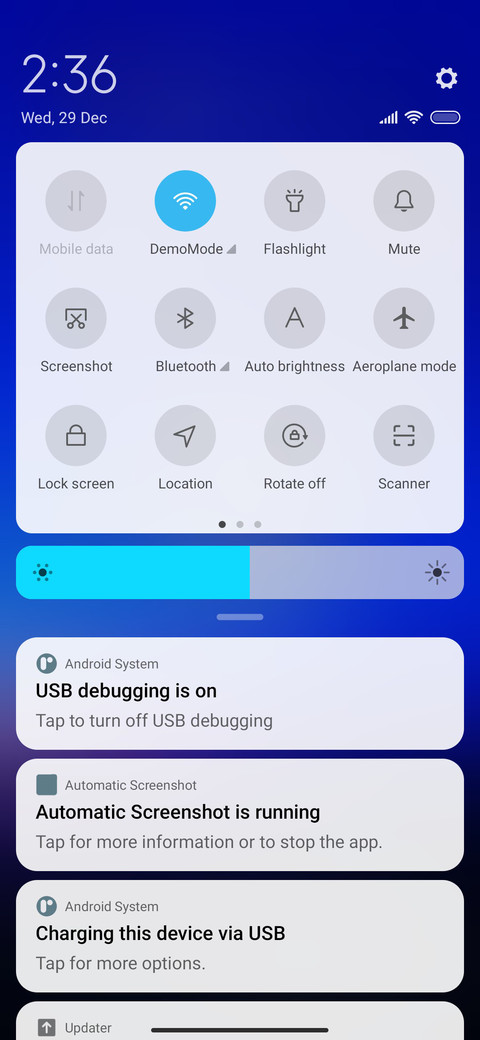Turn off the DemoMode Wi-Fi tile

point(185,201)
